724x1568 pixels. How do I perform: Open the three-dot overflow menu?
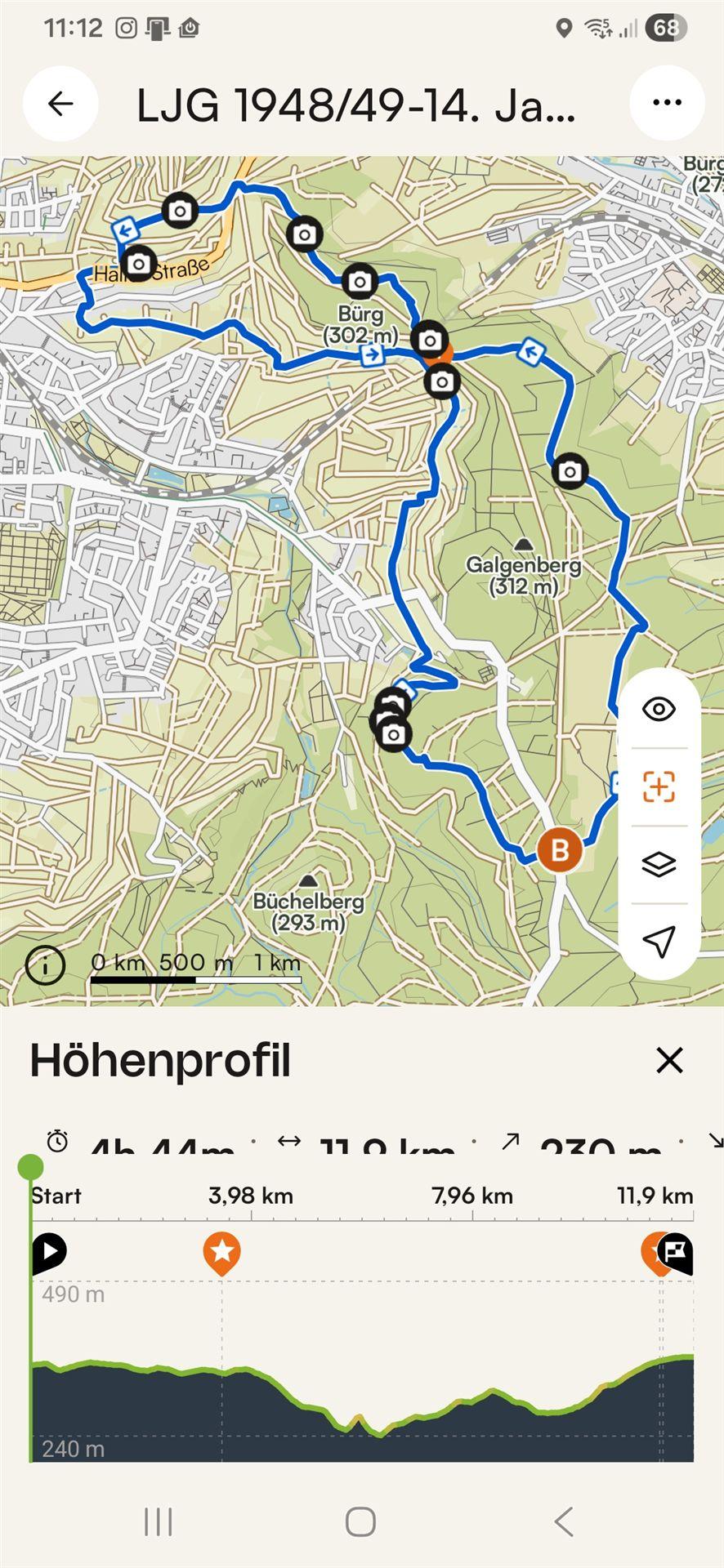tap(667, 103)
